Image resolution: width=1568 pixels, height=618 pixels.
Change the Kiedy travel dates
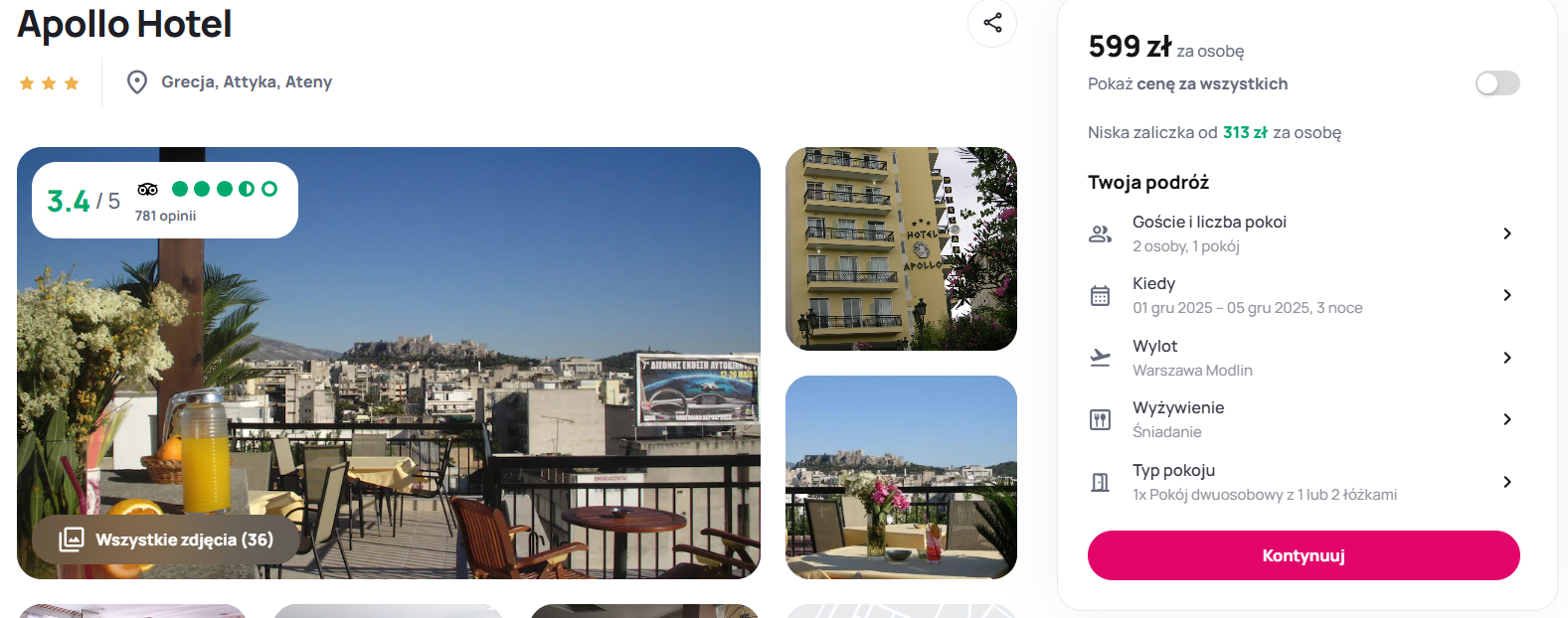point(1303,295)
